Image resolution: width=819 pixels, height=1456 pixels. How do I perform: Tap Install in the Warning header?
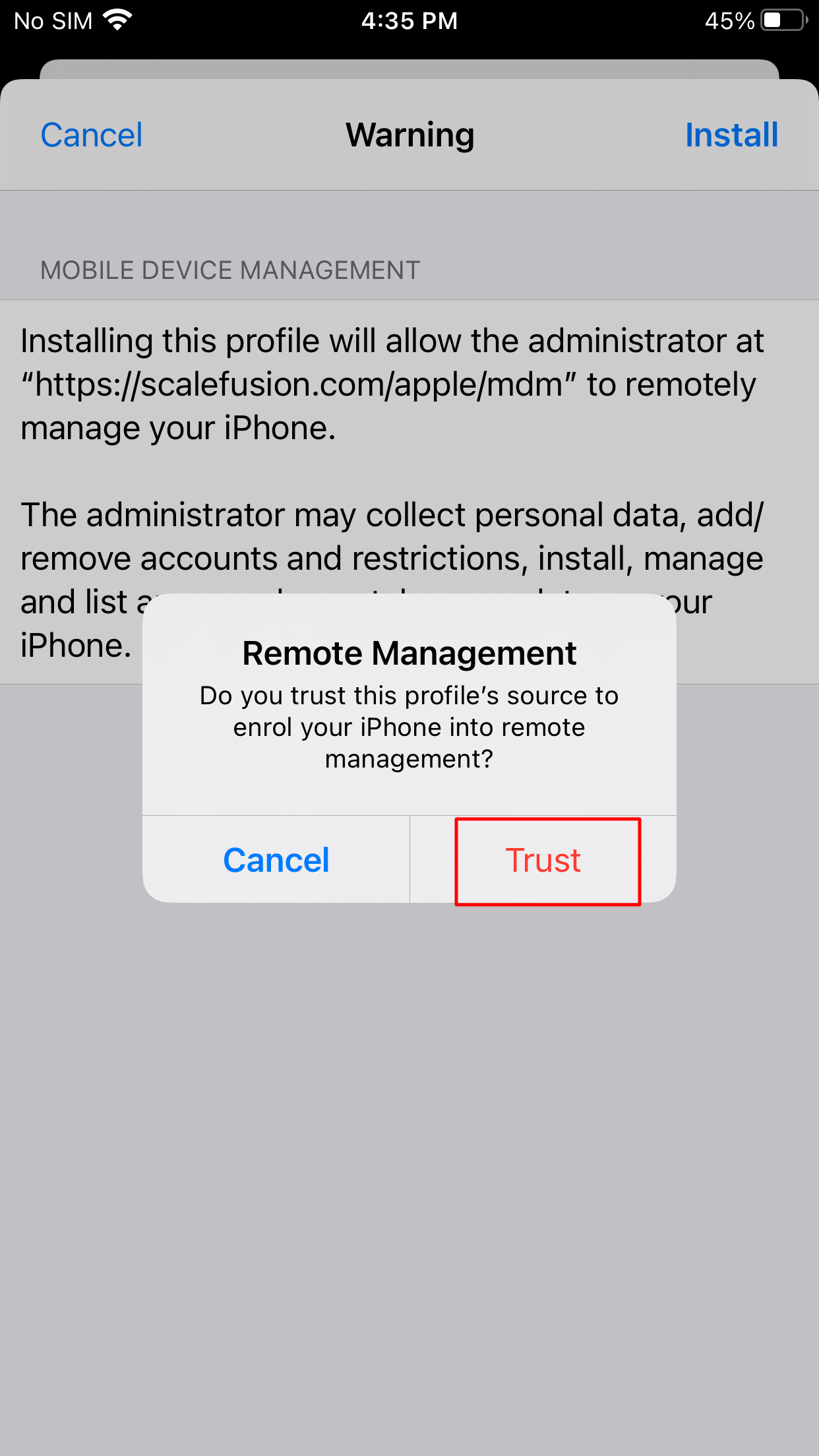tap(731, 135)
